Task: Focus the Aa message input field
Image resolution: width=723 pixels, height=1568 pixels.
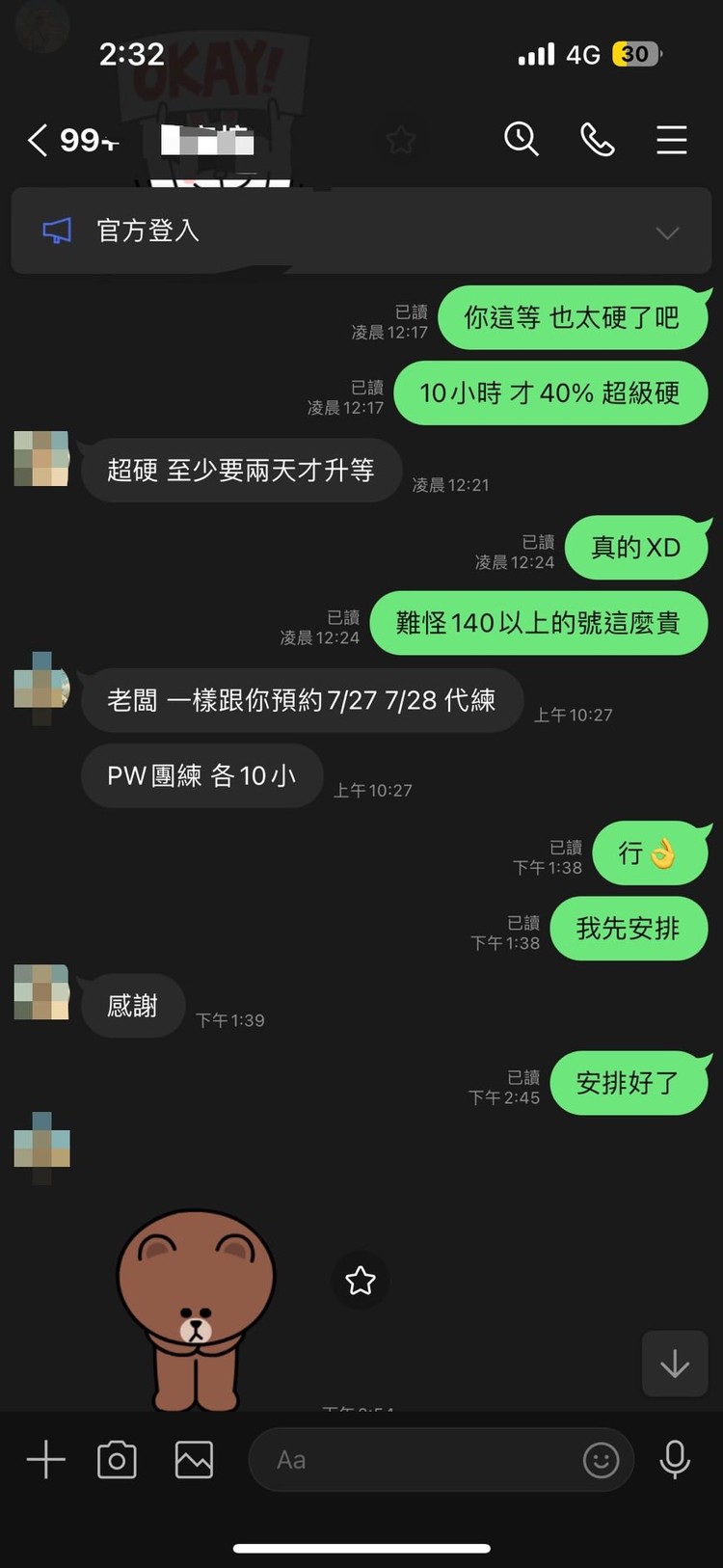Action: 415,1460
